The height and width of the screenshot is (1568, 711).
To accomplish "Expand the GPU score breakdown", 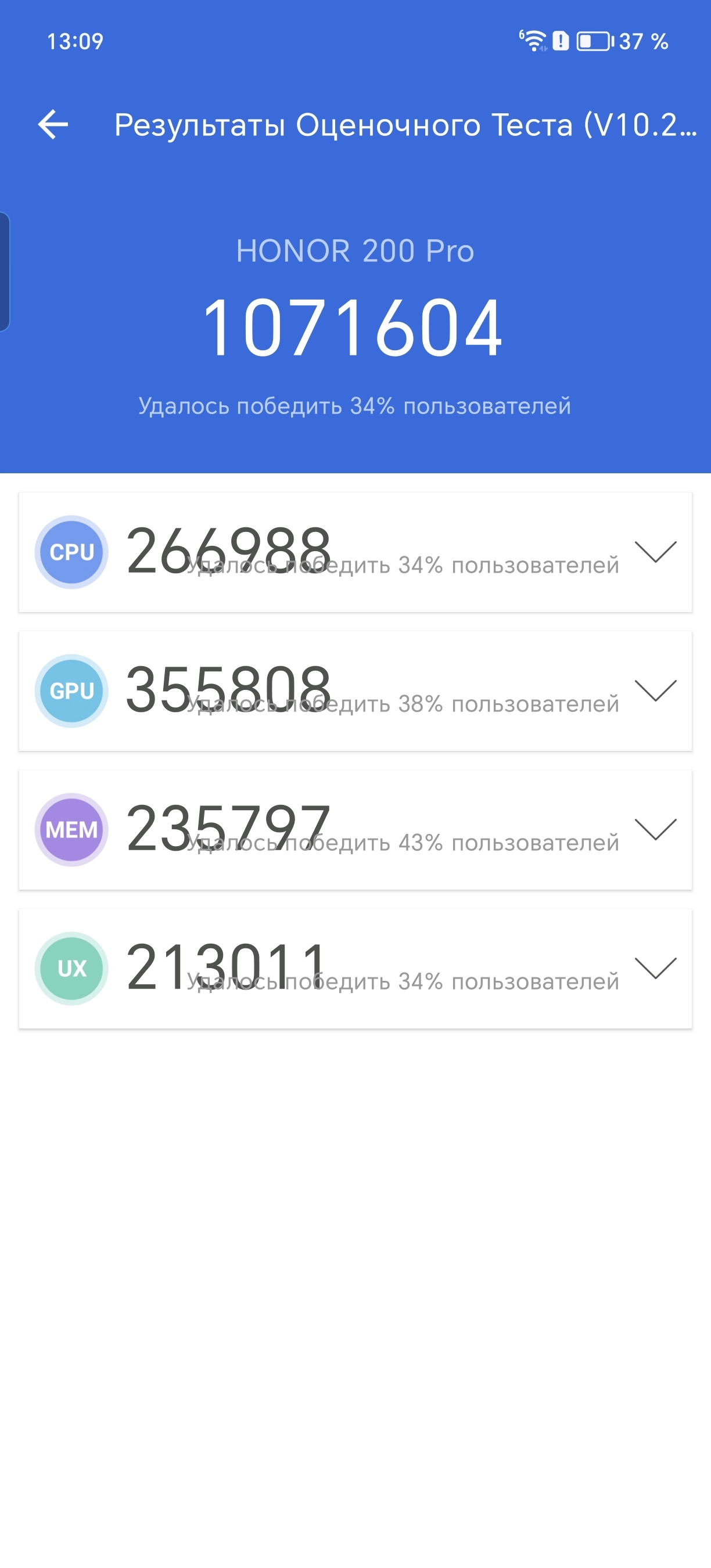I will pyautogui.click(x=655, y=691).
